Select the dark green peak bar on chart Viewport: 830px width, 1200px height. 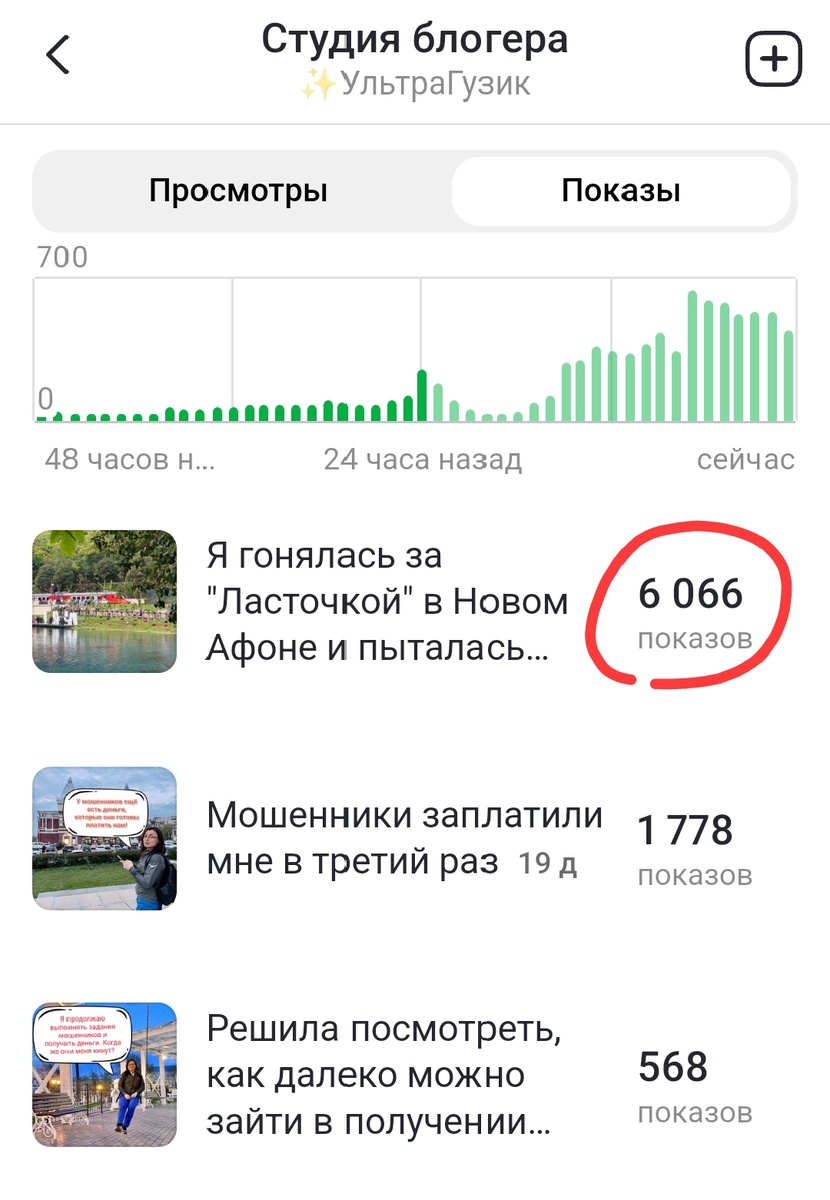pyautogui.click(x=421, y=395)
